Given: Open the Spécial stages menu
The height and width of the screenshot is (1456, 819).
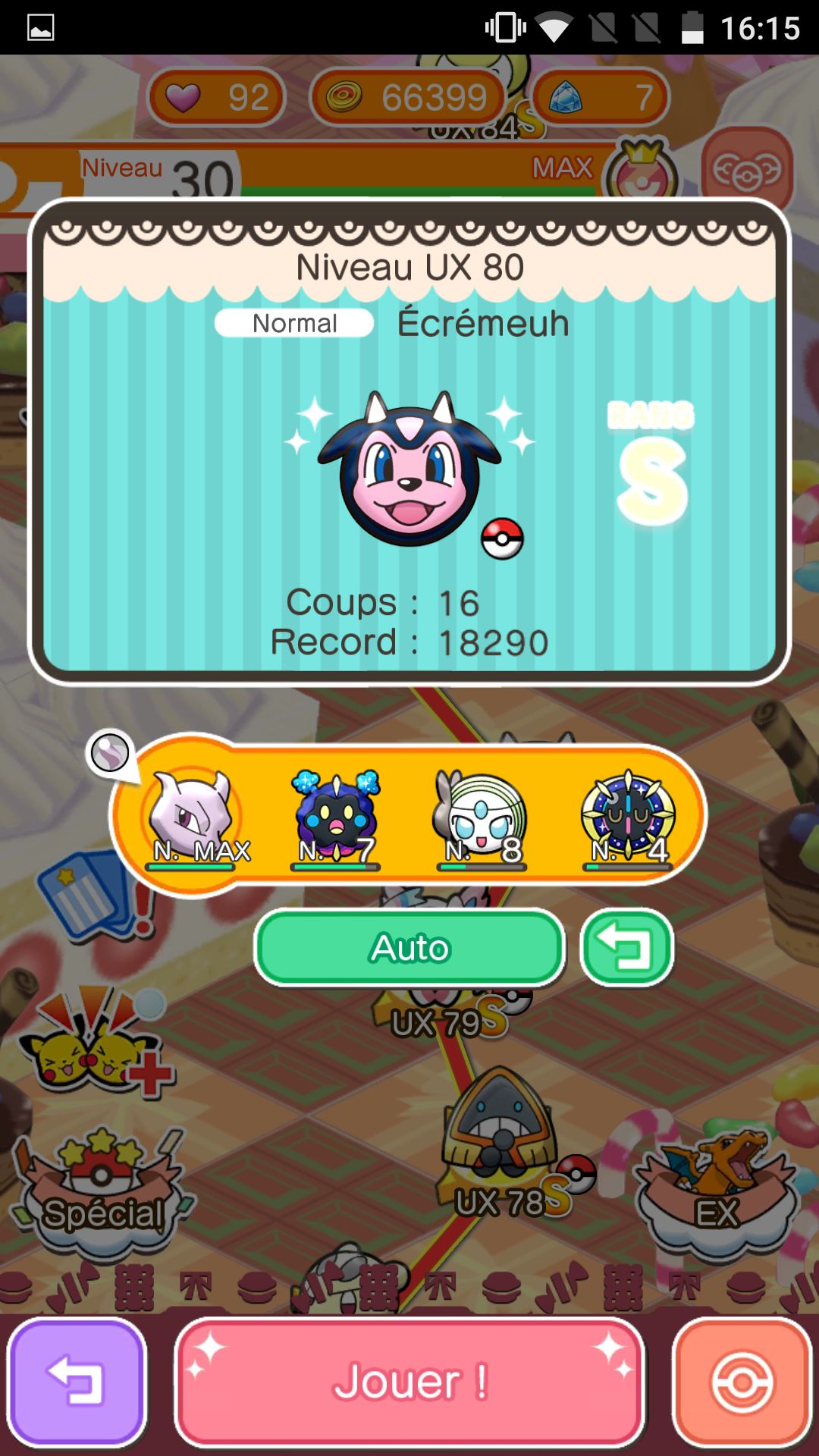Looking at the screenshot, I should pyautogui.click(x=102, y=1191).
